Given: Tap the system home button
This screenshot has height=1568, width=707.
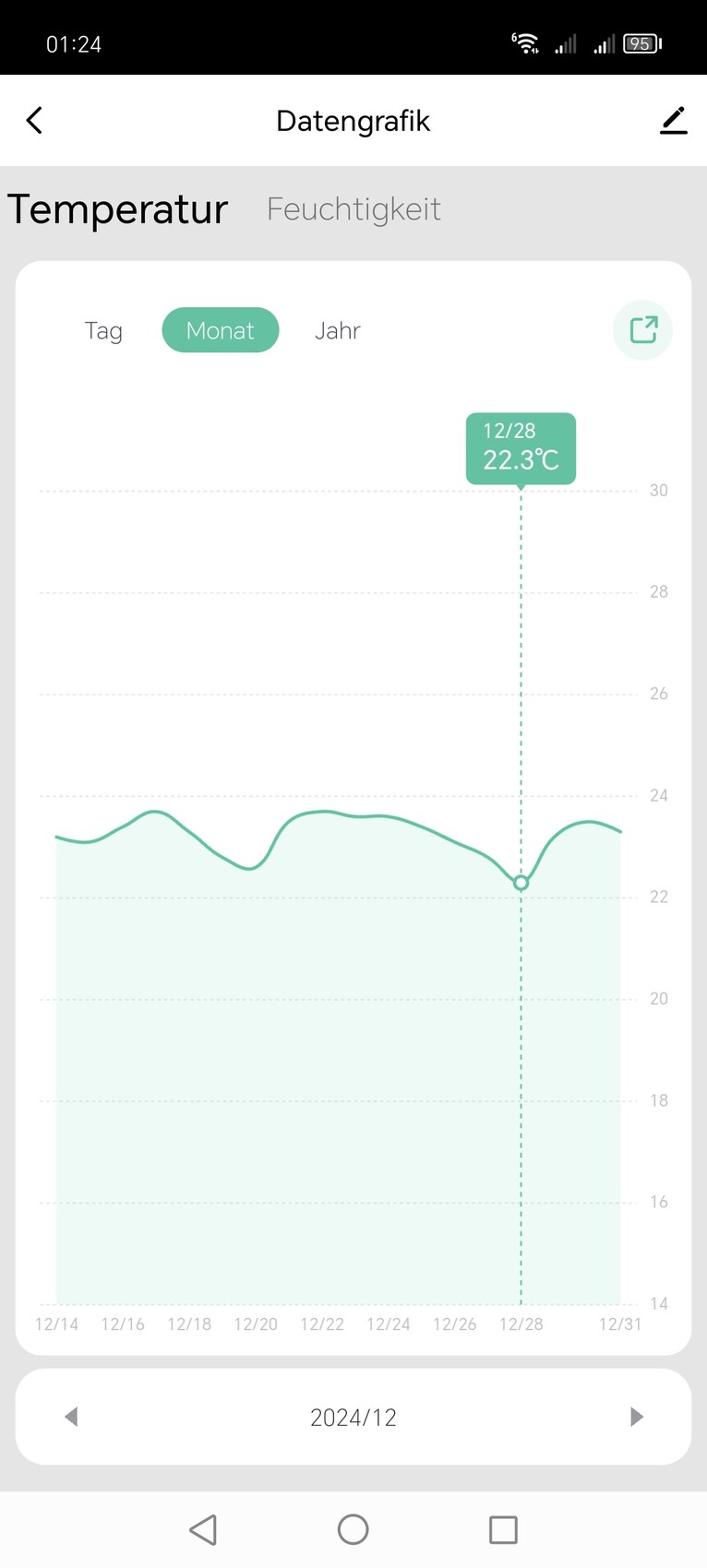Looking at the screenshot, I should point(353,1529).
